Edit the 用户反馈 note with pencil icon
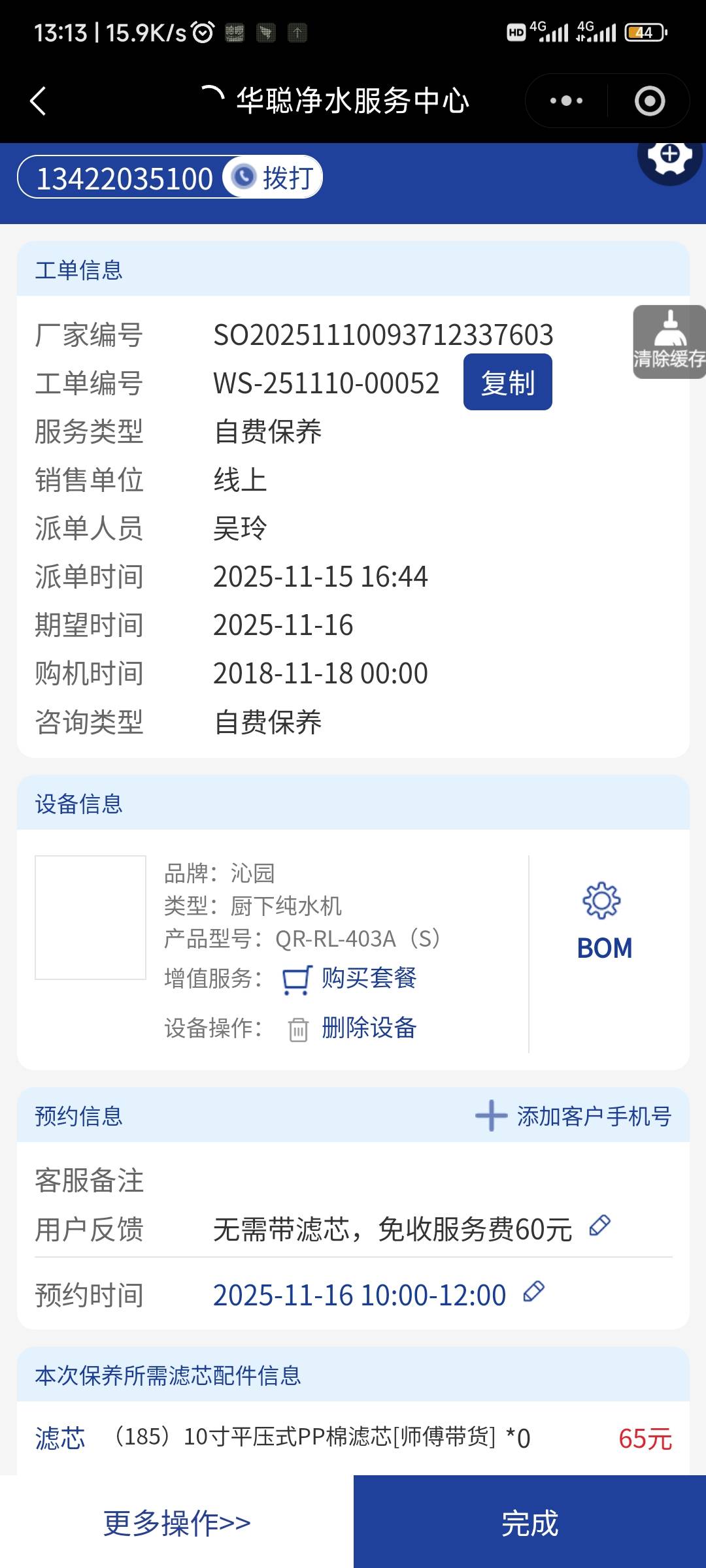Viewport: 706px width, 1568px height. pos(599,1226)
